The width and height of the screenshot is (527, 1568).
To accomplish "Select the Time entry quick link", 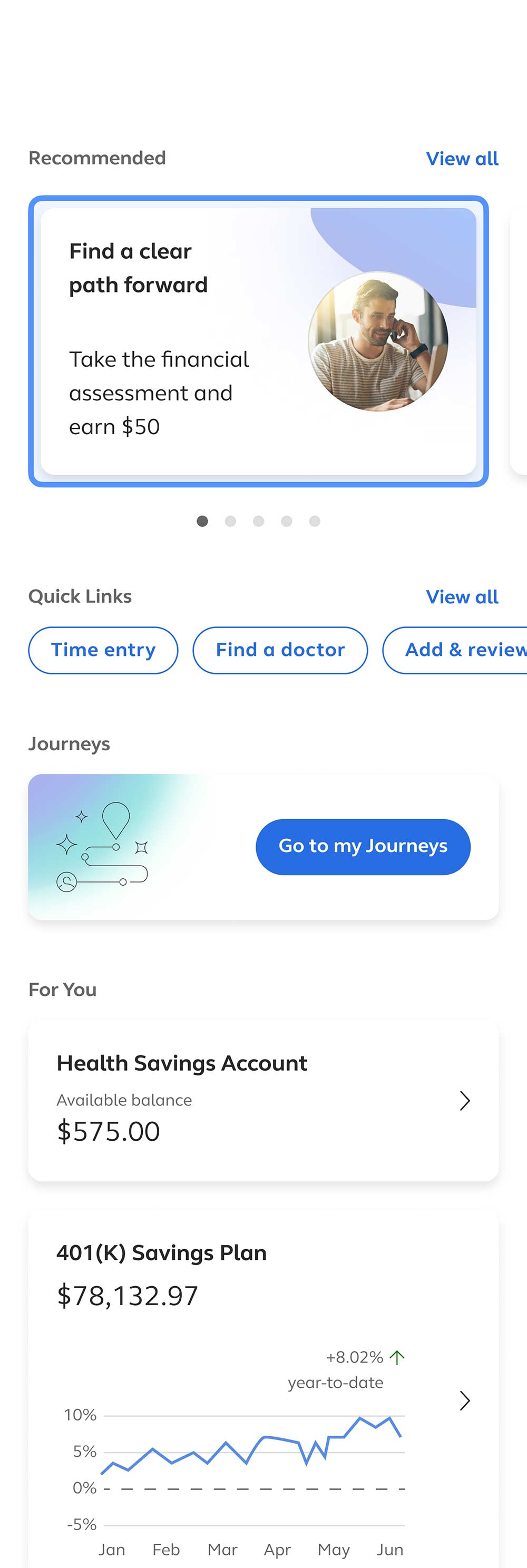I will click(103, 650).
